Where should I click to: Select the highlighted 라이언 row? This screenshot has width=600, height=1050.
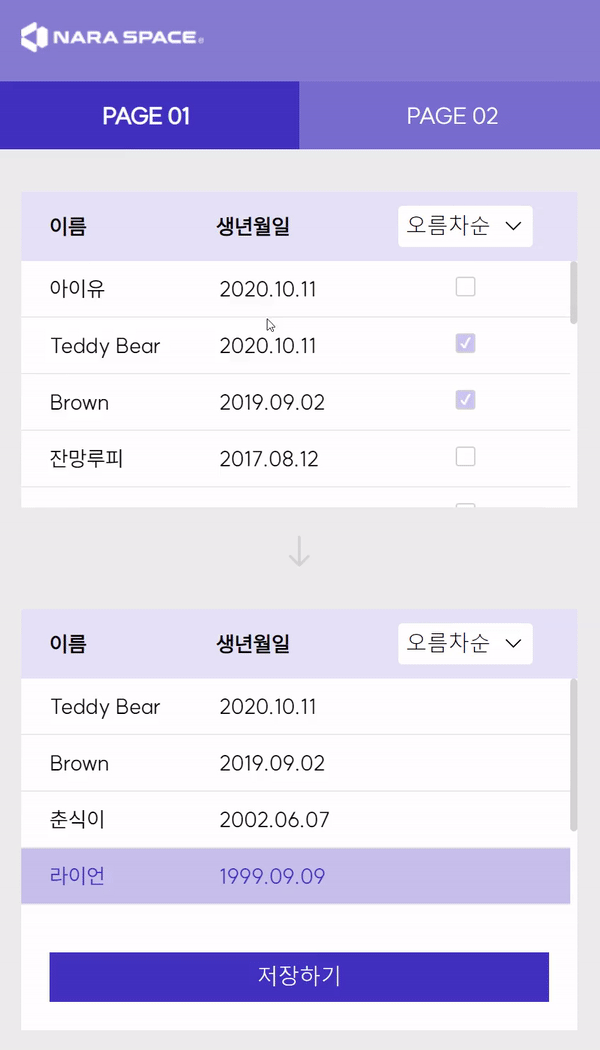pyautogui.click(x=295, y=876)
